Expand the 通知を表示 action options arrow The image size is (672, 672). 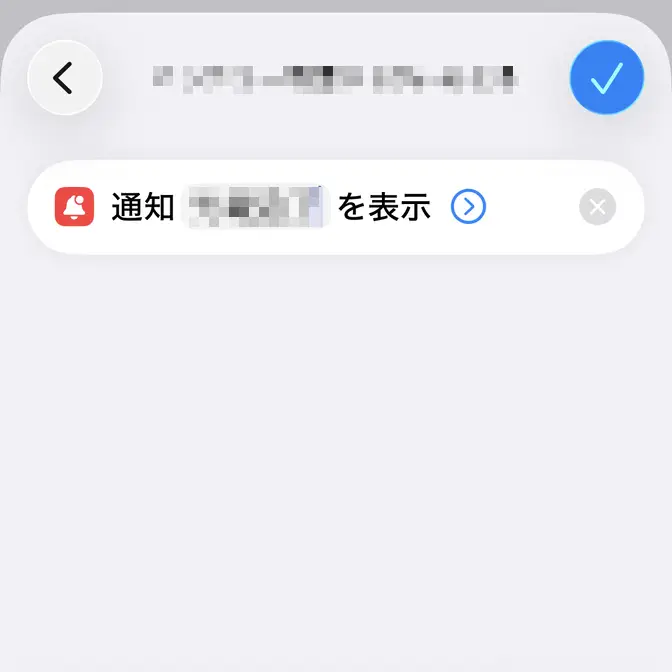coord(468,207)
